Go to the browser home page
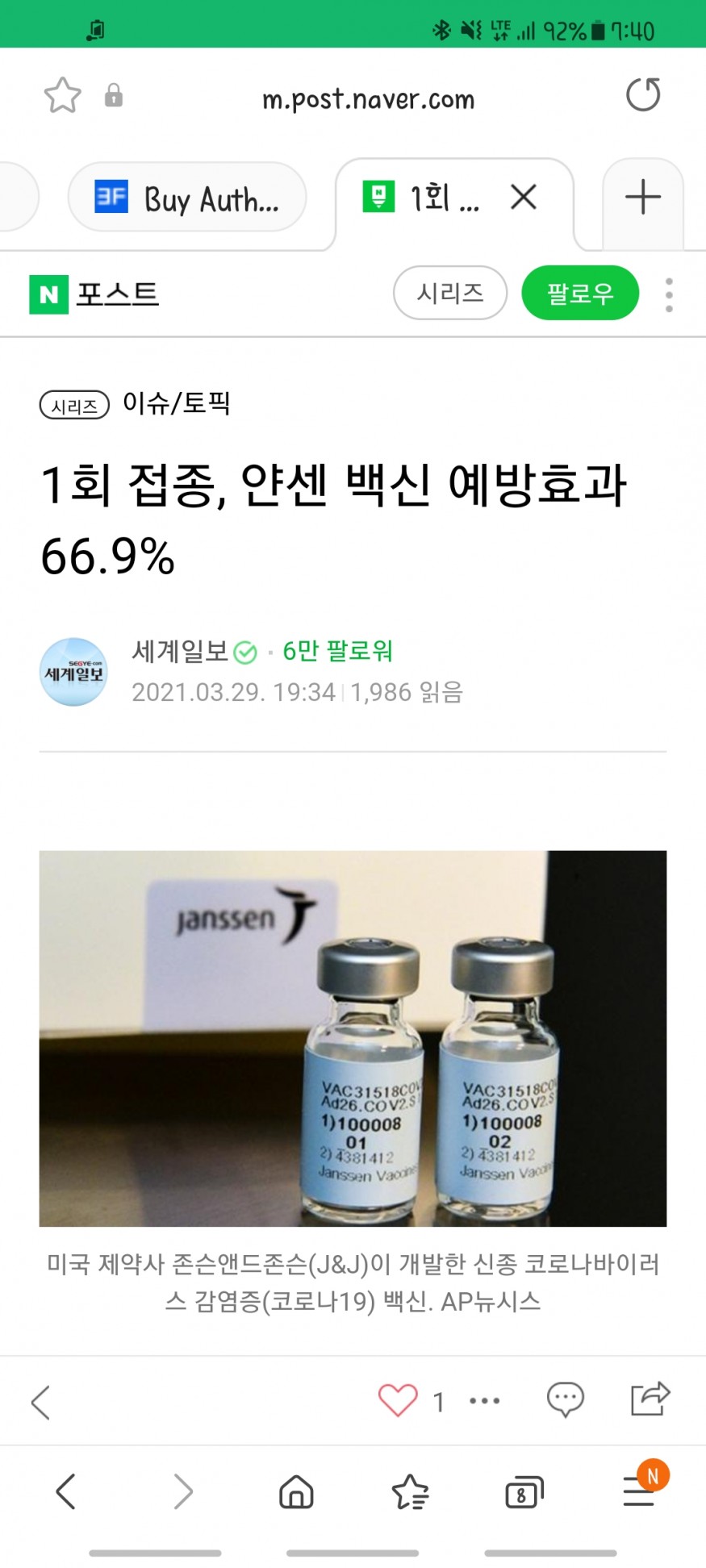Screen dimensions: 706x1568 tap(296, 1491)
